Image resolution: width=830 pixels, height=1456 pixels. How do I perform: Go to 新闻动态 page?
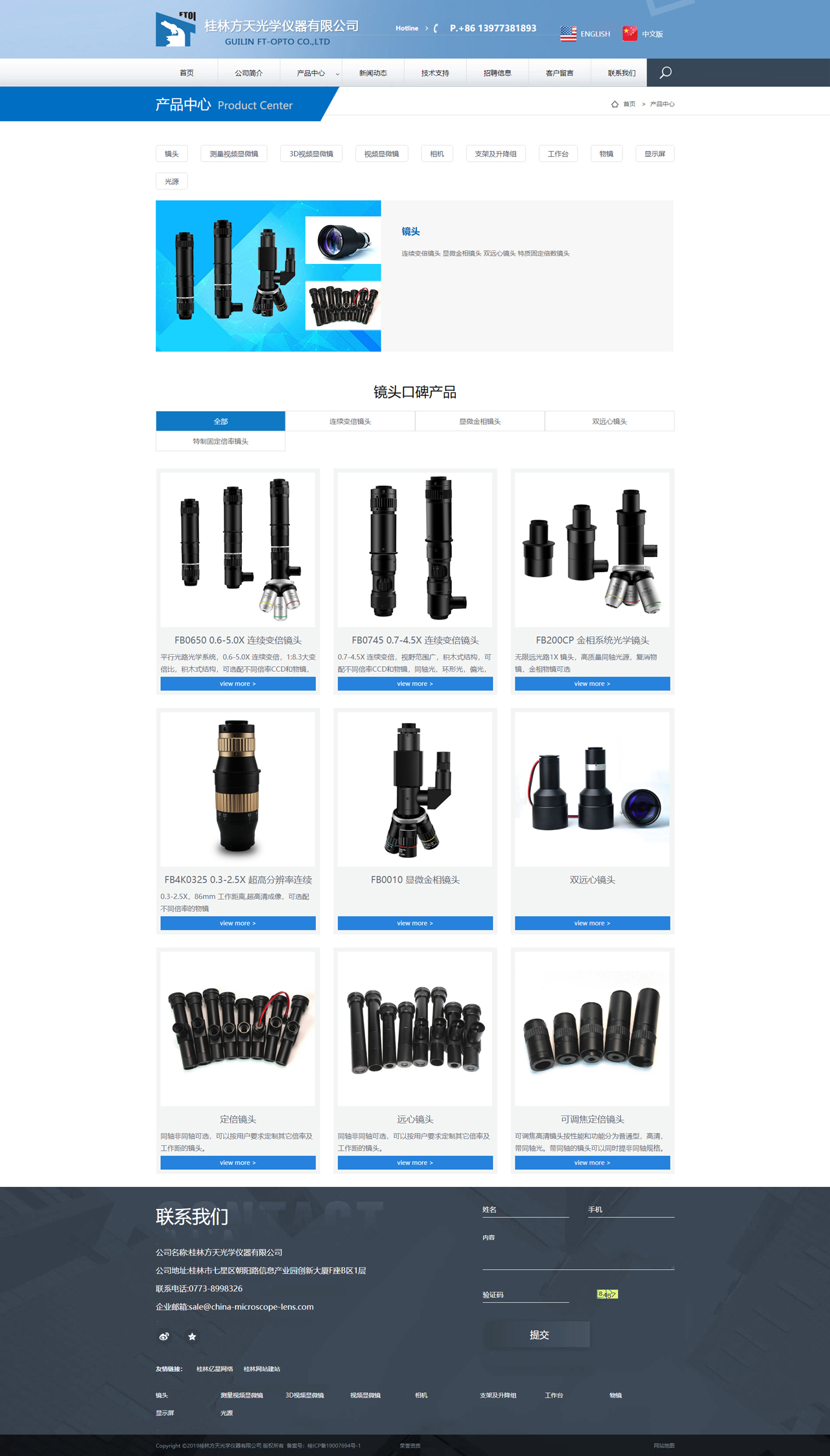[x=373, y=73]
